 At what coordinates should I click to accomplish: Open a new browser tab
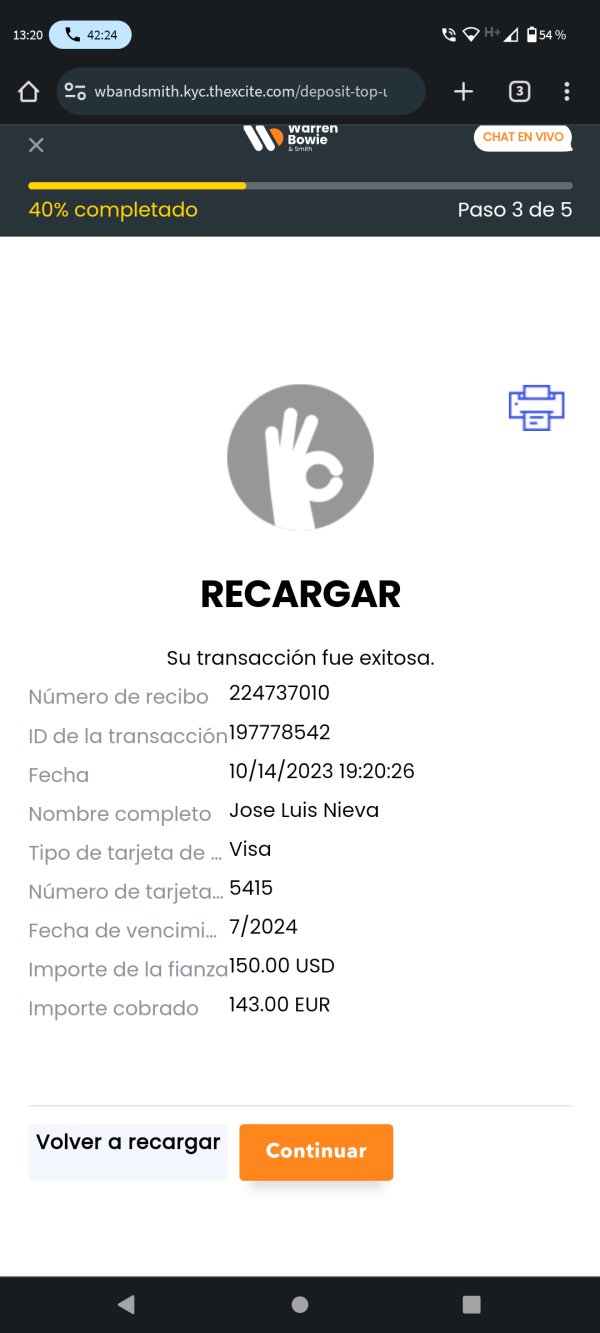tap(463, 92)
